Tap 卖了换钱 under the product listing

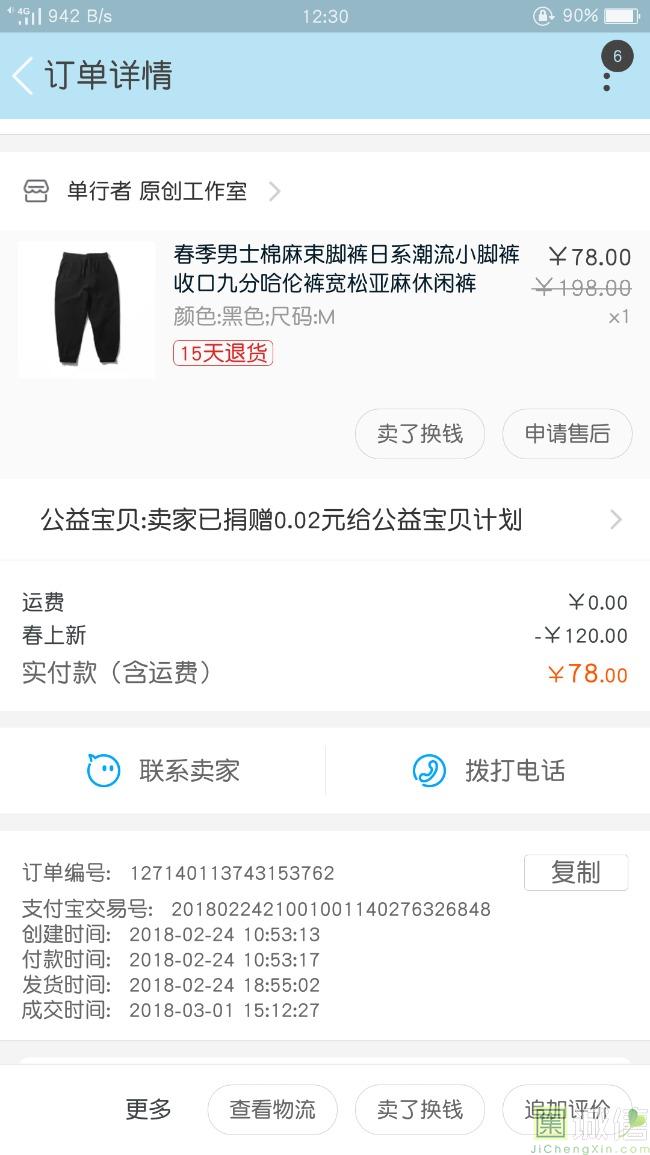pyautogui.click(x=420, y=434)
